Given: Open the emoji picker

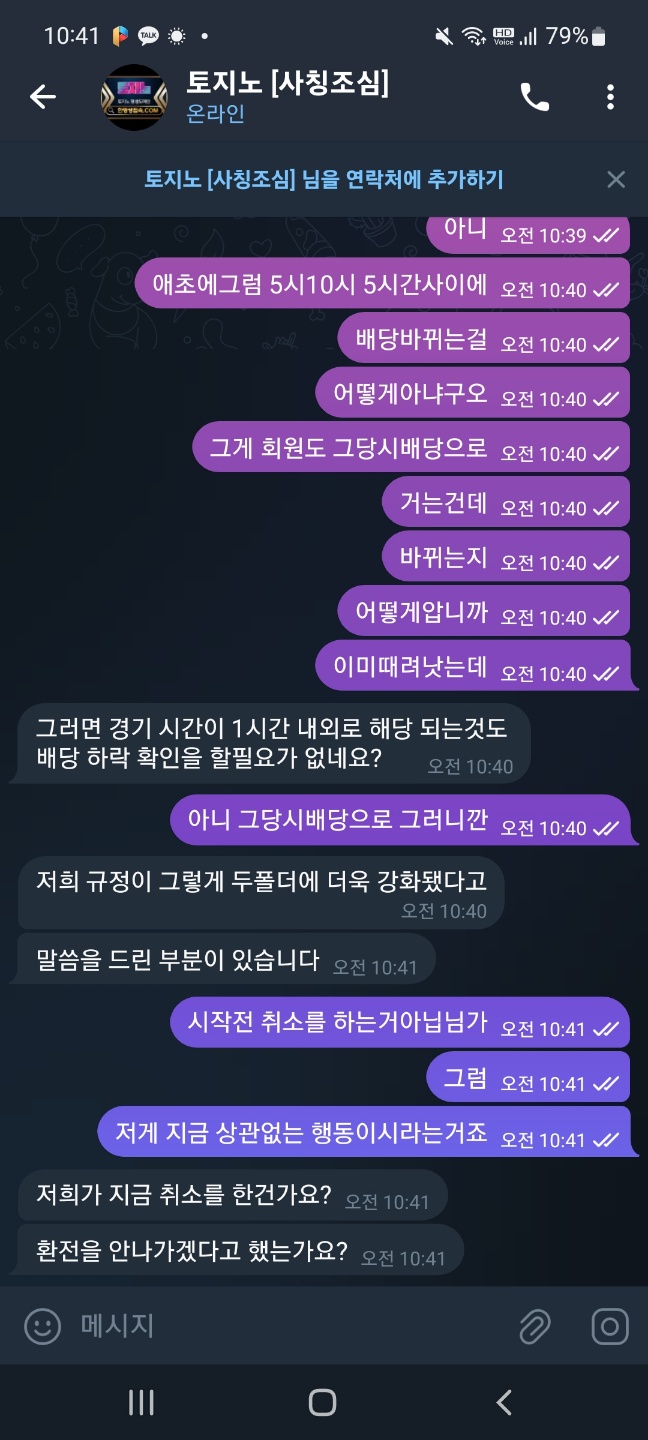Looking at the screenshot, I should (x=42, y=1327).
